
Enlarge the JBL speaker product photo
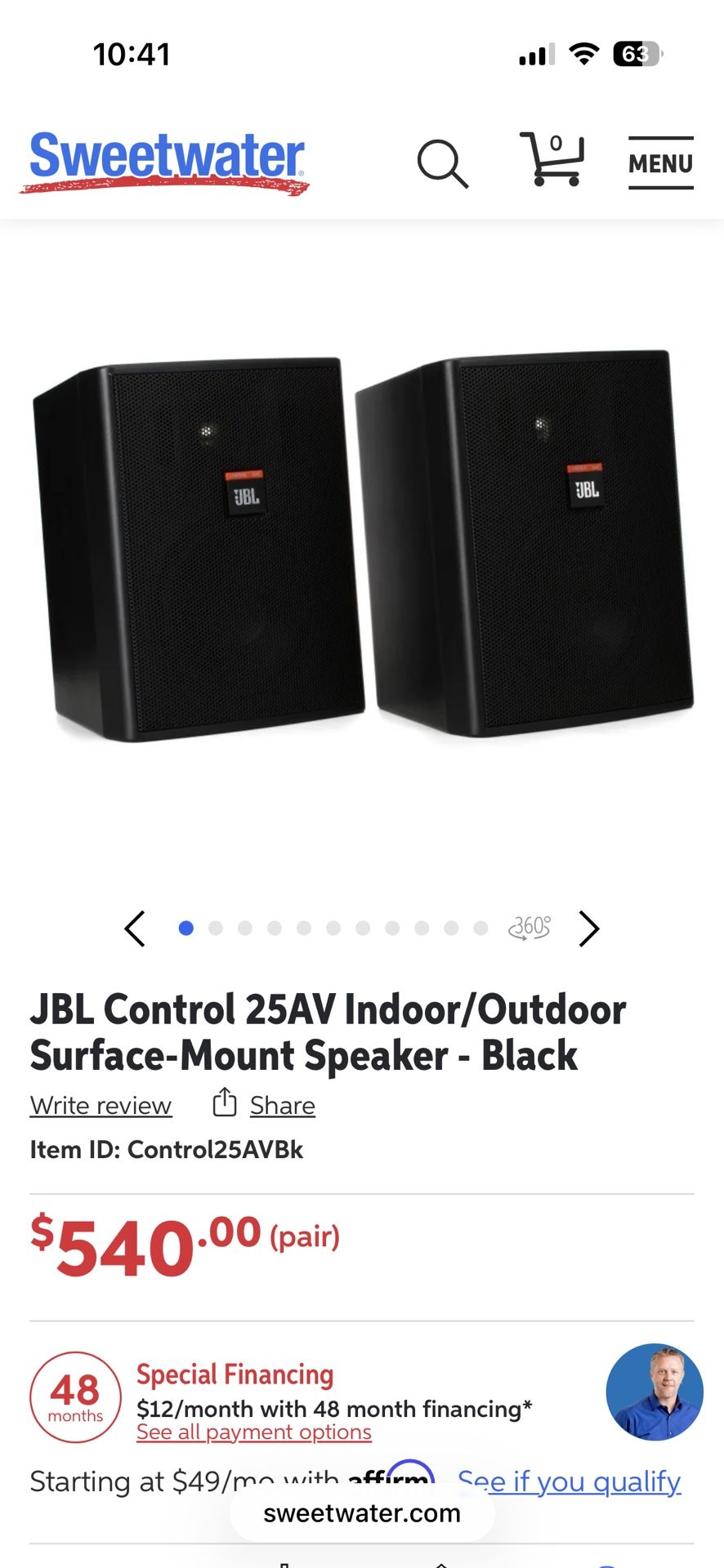coord(362,547)
